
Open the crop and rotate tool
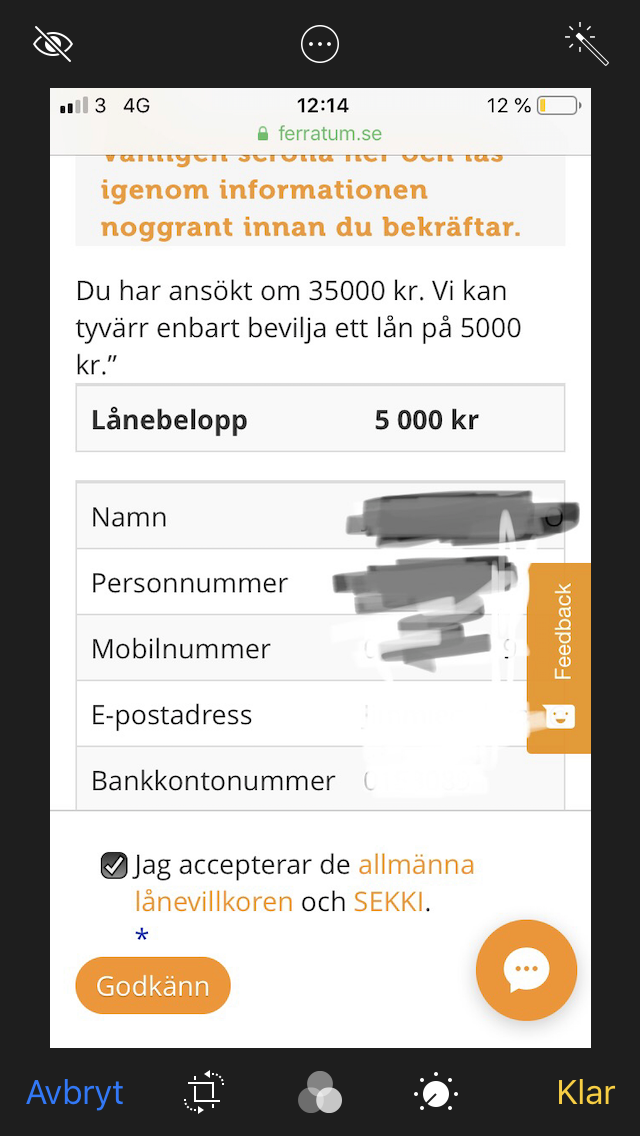[x=204, y=1092]
